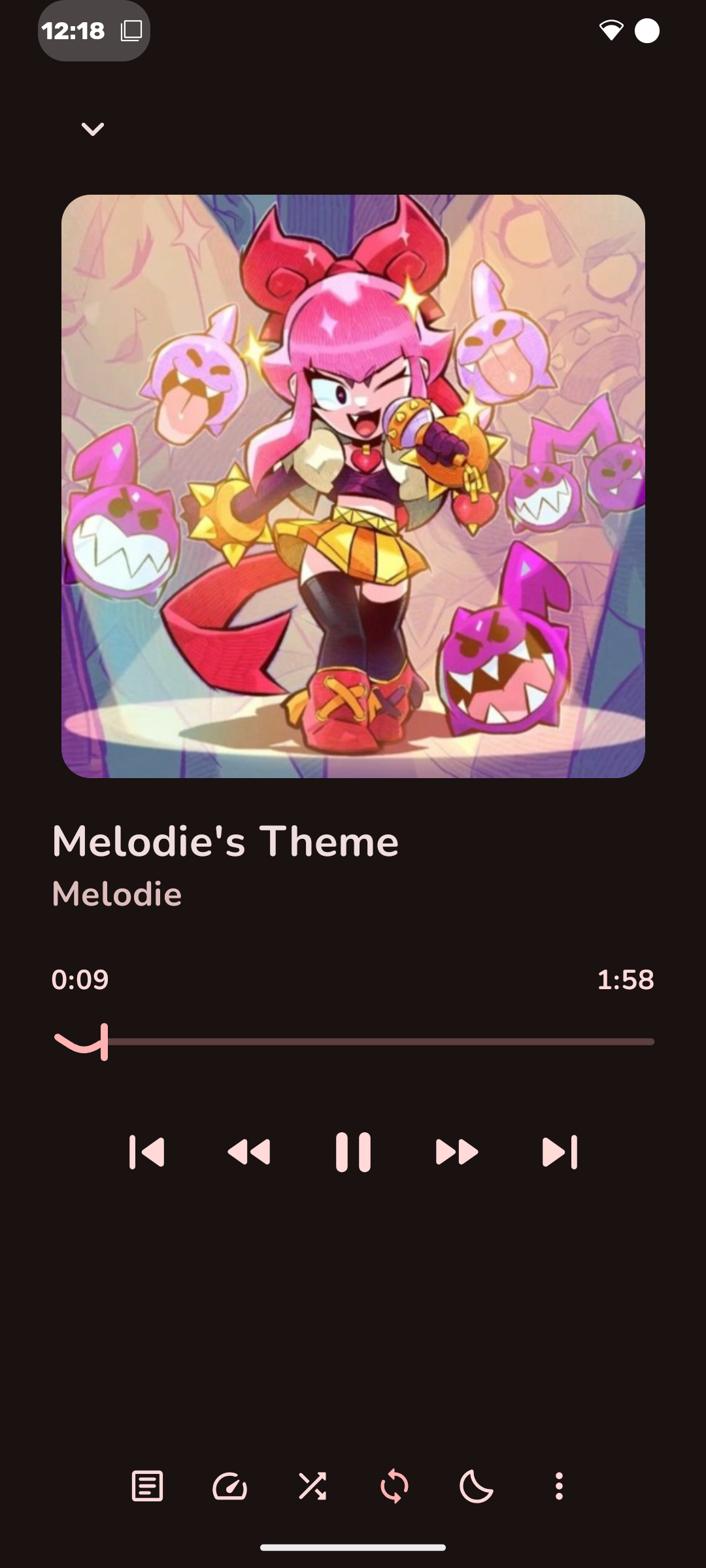Open the lyrics view

tap(147, 1486)
